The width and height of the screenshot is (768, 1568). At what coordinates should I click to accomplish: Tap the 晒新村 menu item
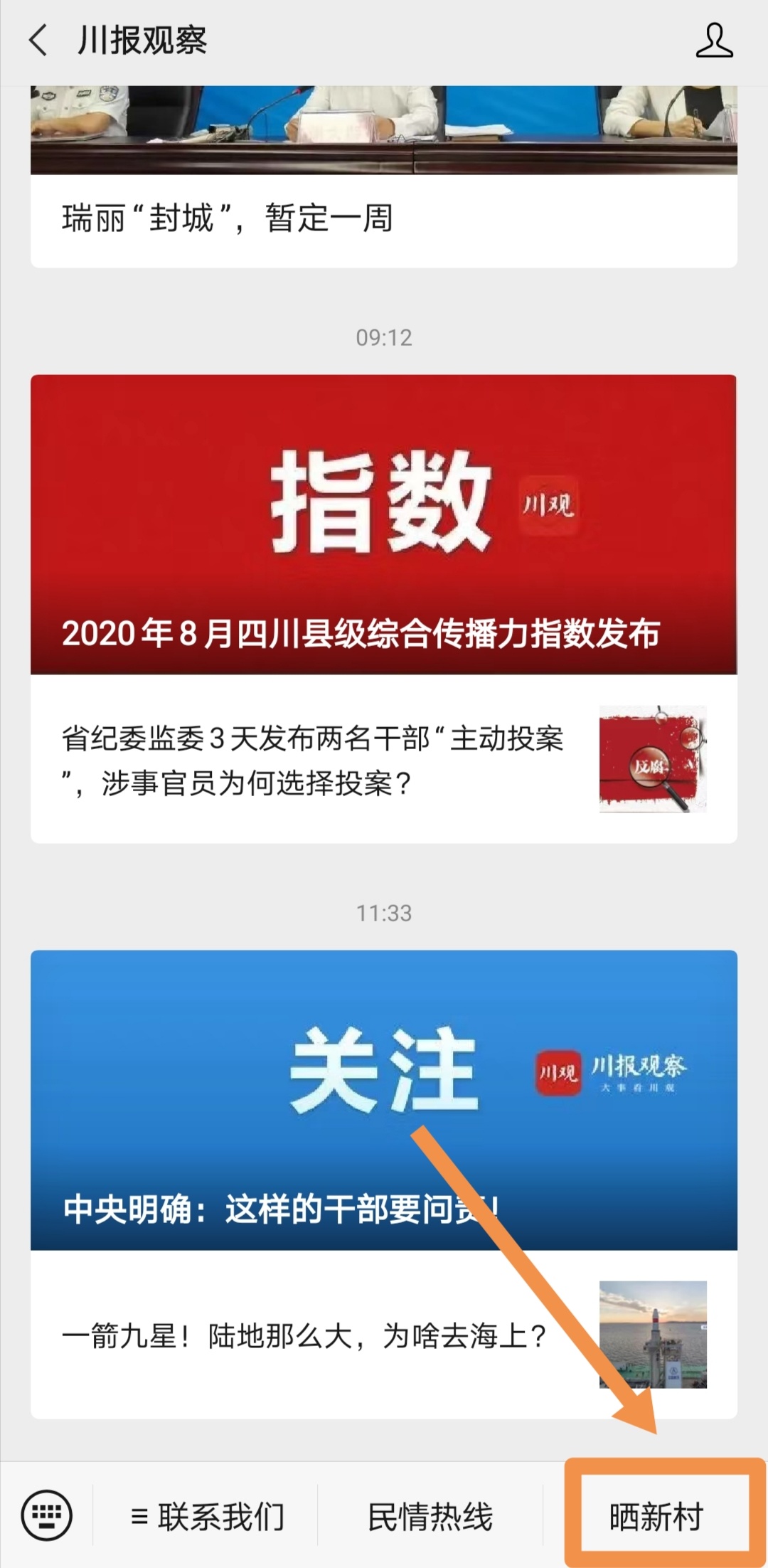tap(656, 1517)
